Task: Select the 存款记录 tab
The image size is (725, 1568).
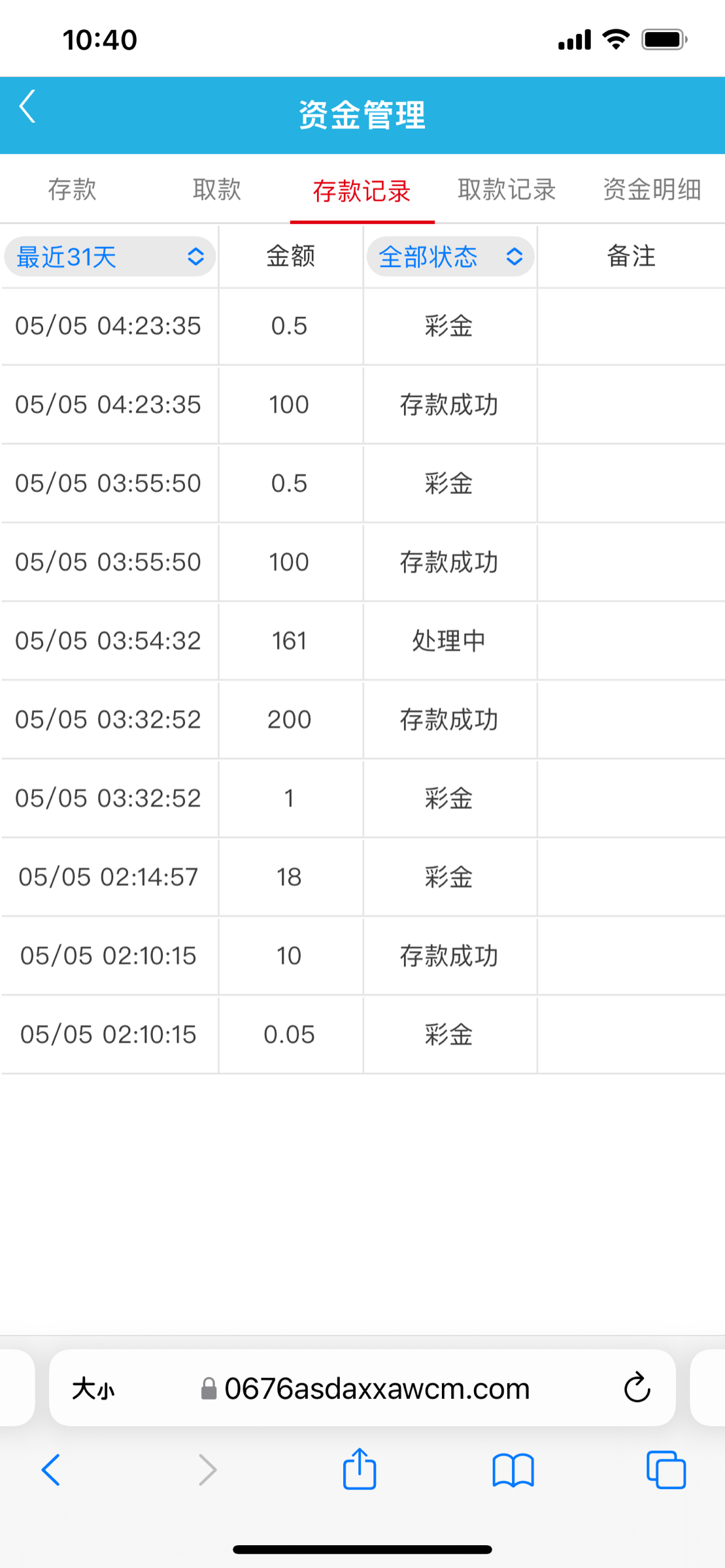Action: [x=362, y=191]
